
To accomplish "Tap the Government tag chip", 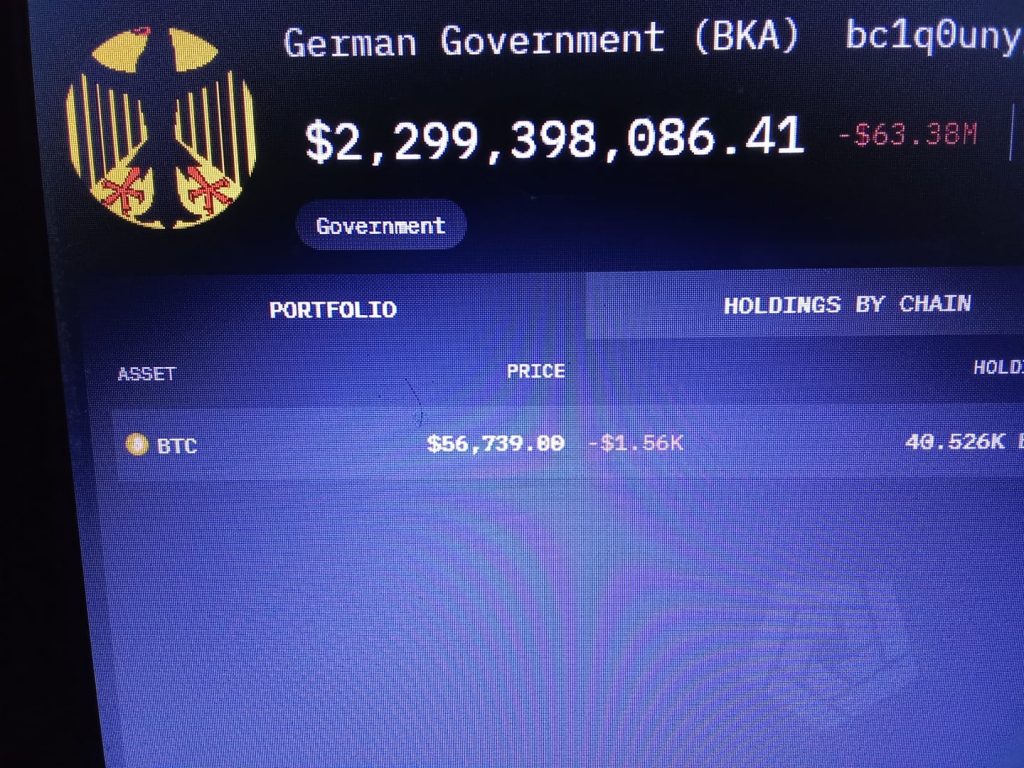I will (380, 226).
